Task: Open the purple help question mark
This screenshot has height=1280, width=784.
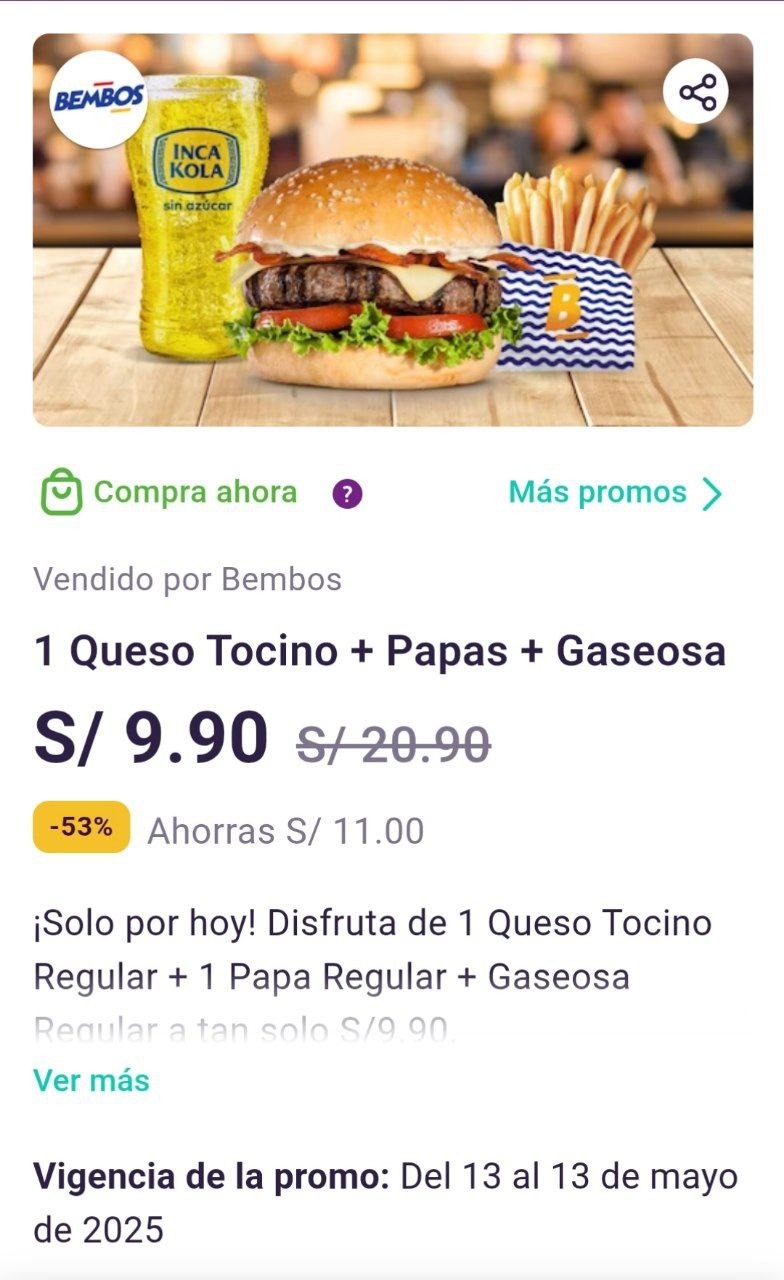Action: tap(347, 494)
